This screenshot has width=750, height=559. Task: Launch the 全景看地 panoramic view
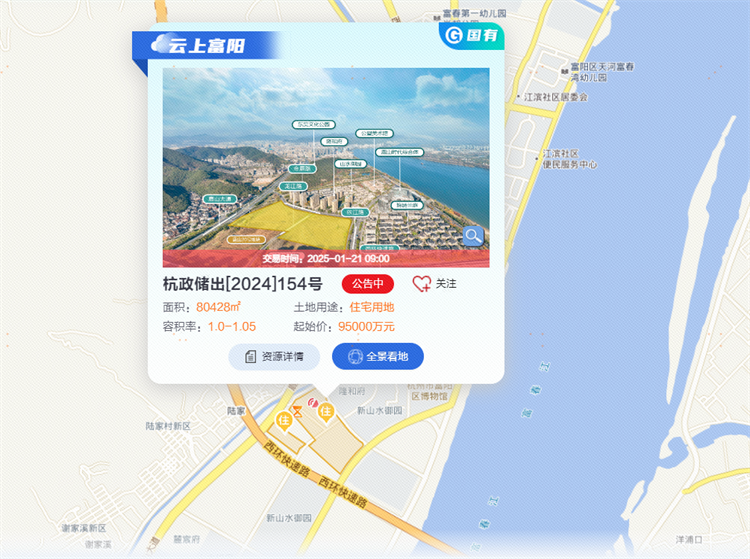click(x=378, y=357)
